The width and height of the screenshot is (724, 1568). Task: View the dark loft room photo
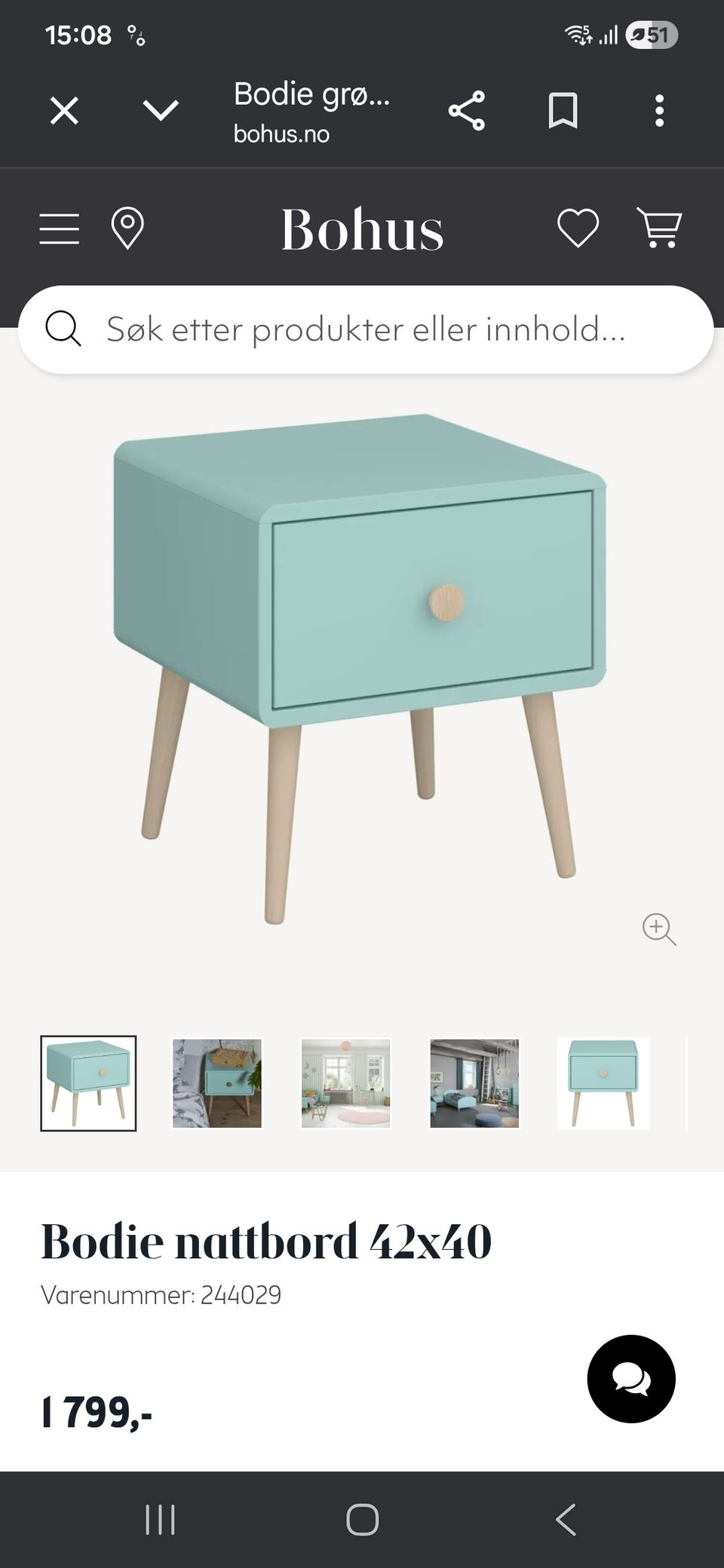(x=474, y=1083)
